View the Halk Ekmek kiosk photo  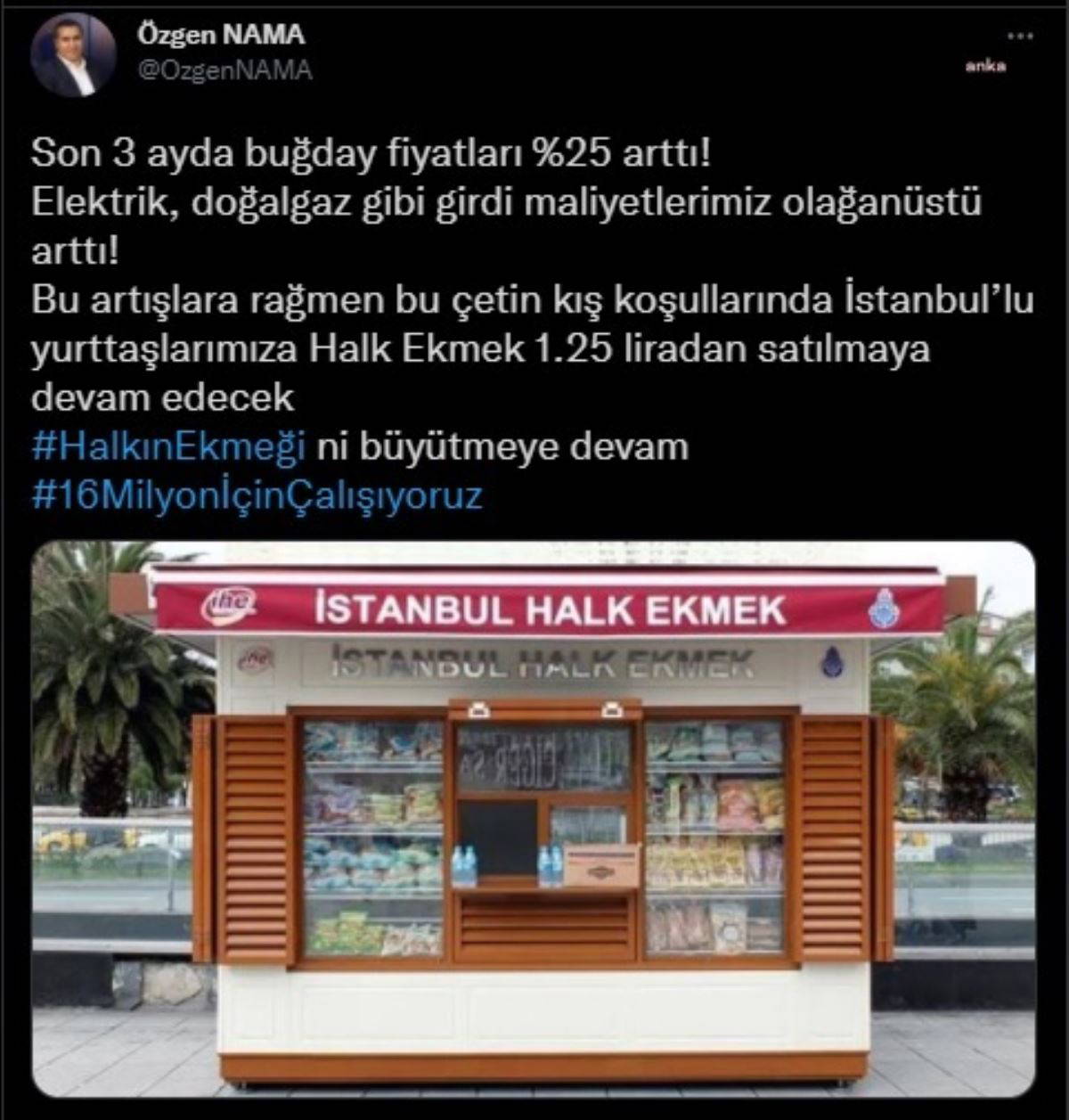(534, 818)
